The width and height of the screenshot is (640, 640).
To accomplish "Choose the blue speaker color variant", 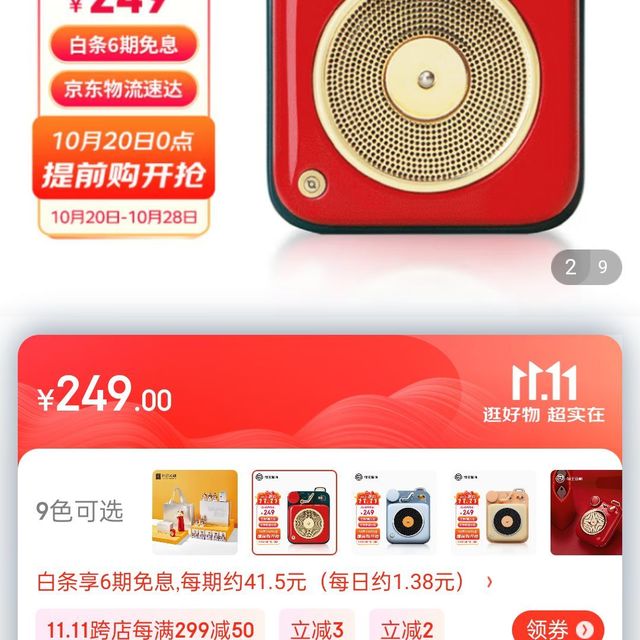I will click(x=394, y=512).
